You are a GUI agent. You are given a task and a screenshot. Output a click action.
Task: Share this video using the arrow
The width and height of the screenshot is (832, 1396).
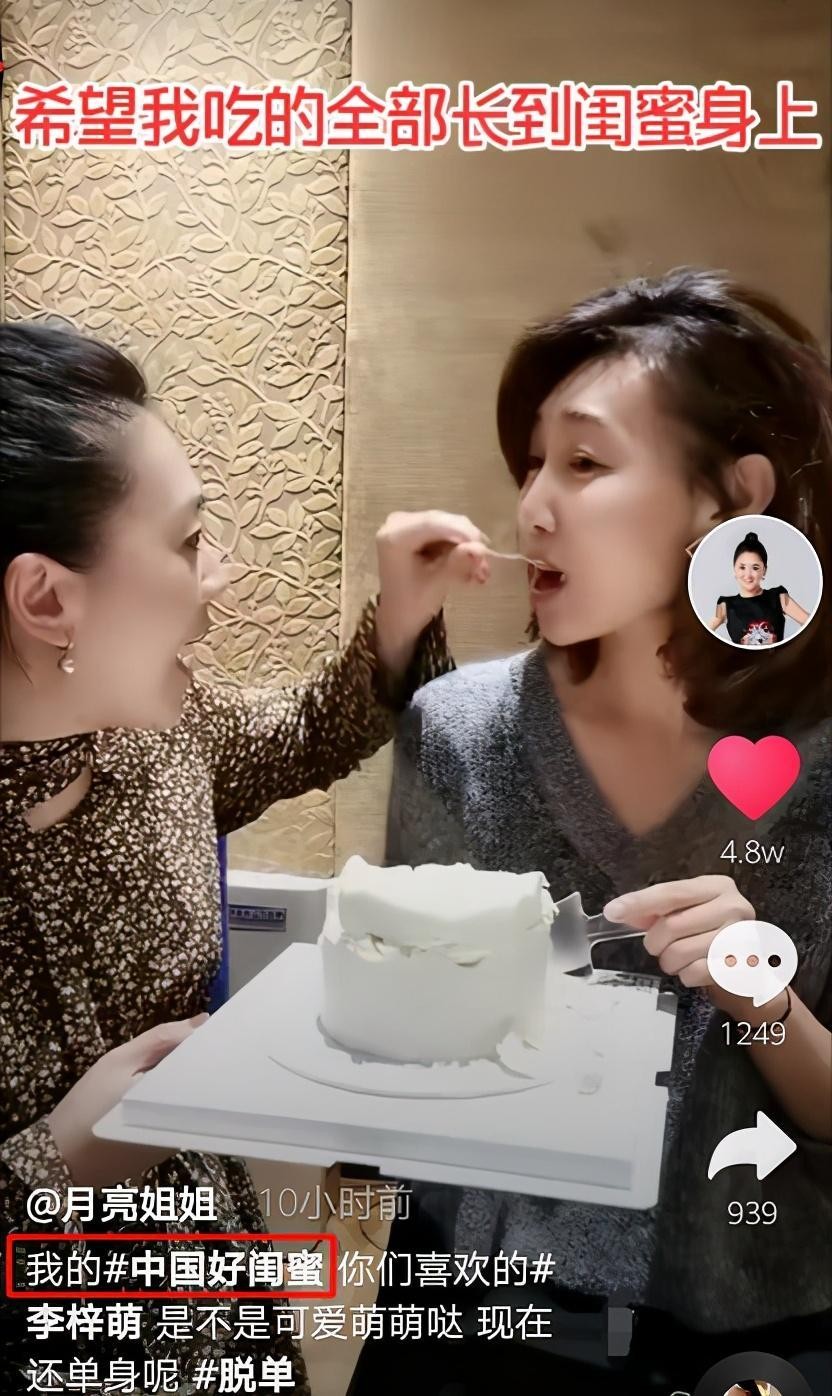[x=752, y=1147]
